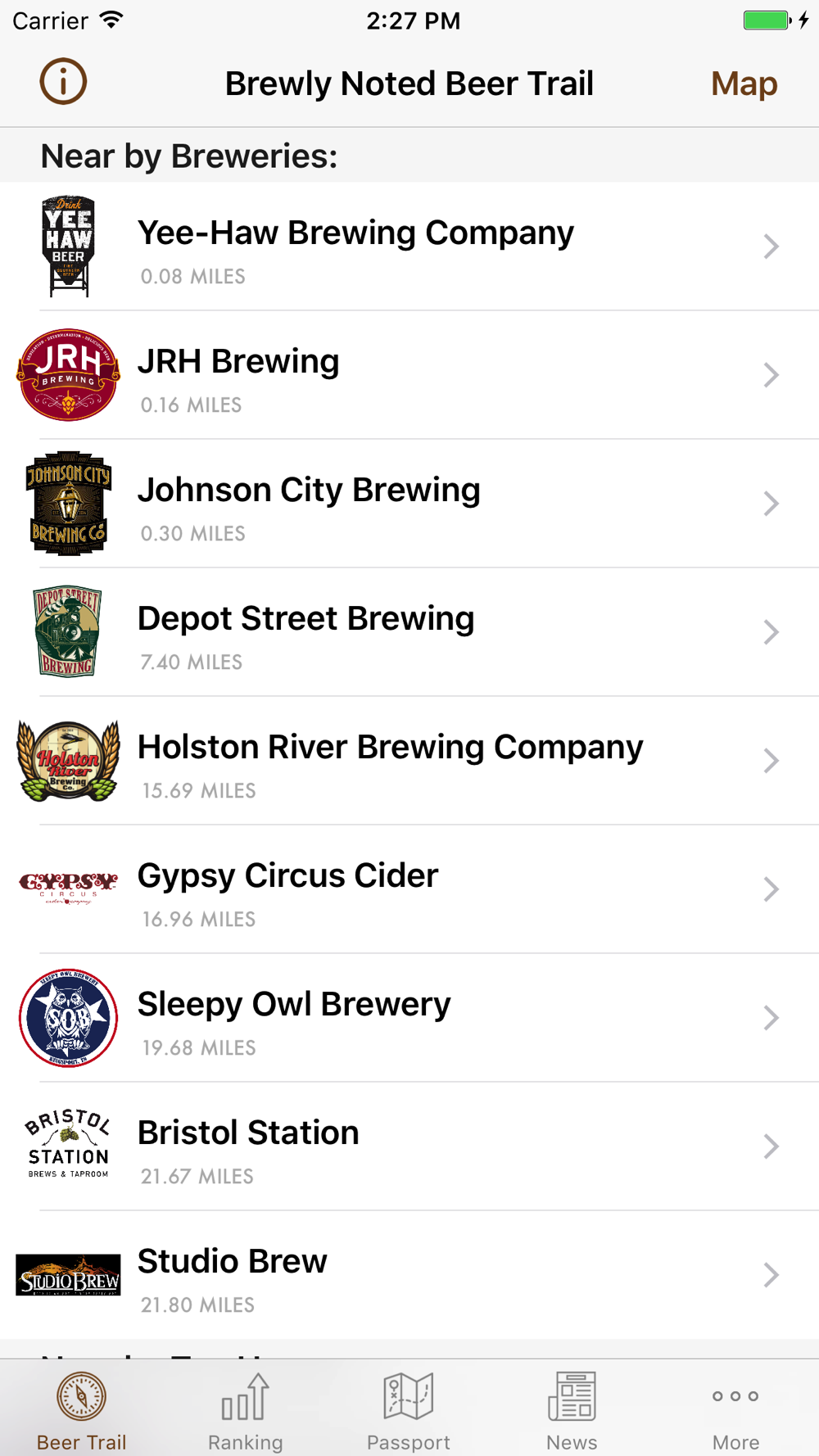Viewport: 819px width, 1456px height.
Task: Open Yee-Haw Brewing Company
Action: (409, 246)
